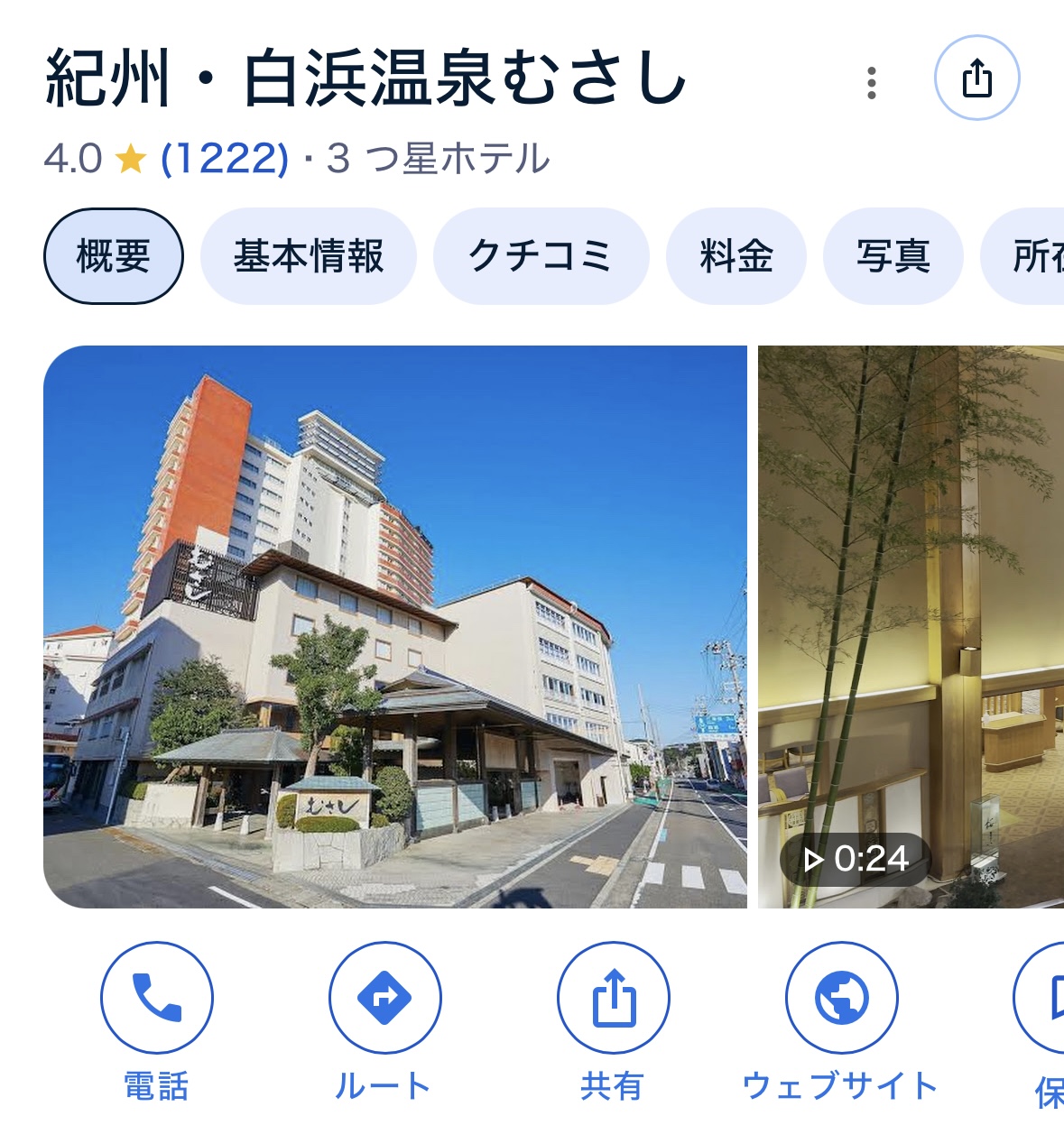
Task: Open the 1222 reviews link
Action: tap(225, 160)
